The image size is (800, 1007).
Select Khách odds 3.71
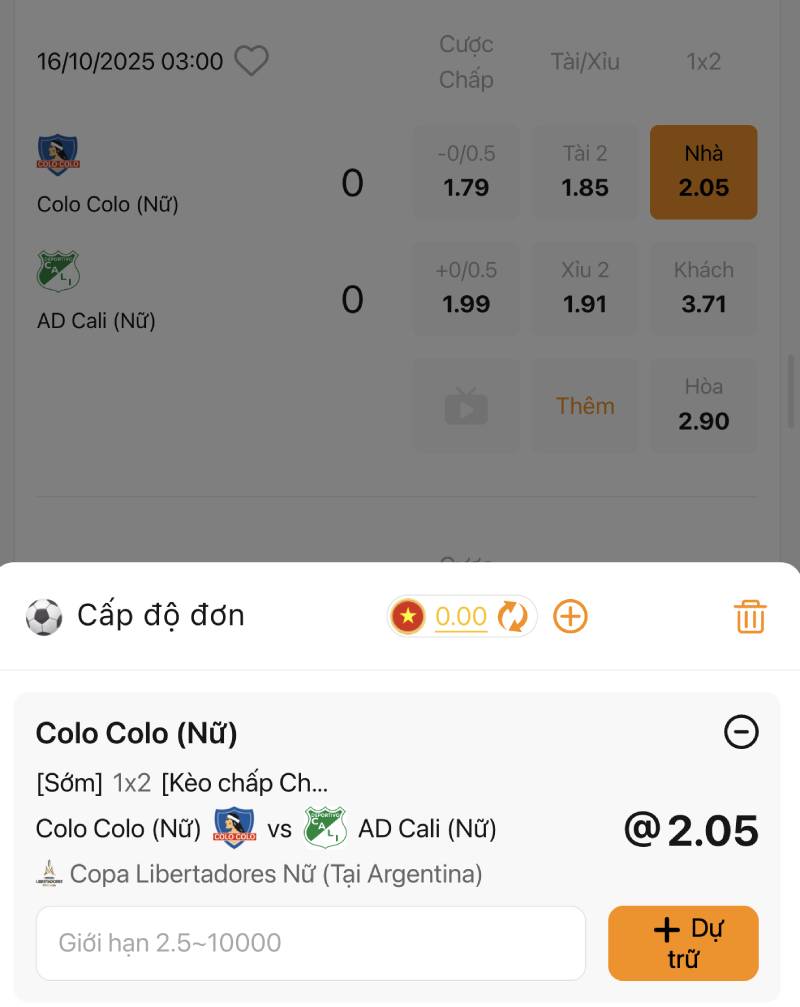(x=703, y=288)
